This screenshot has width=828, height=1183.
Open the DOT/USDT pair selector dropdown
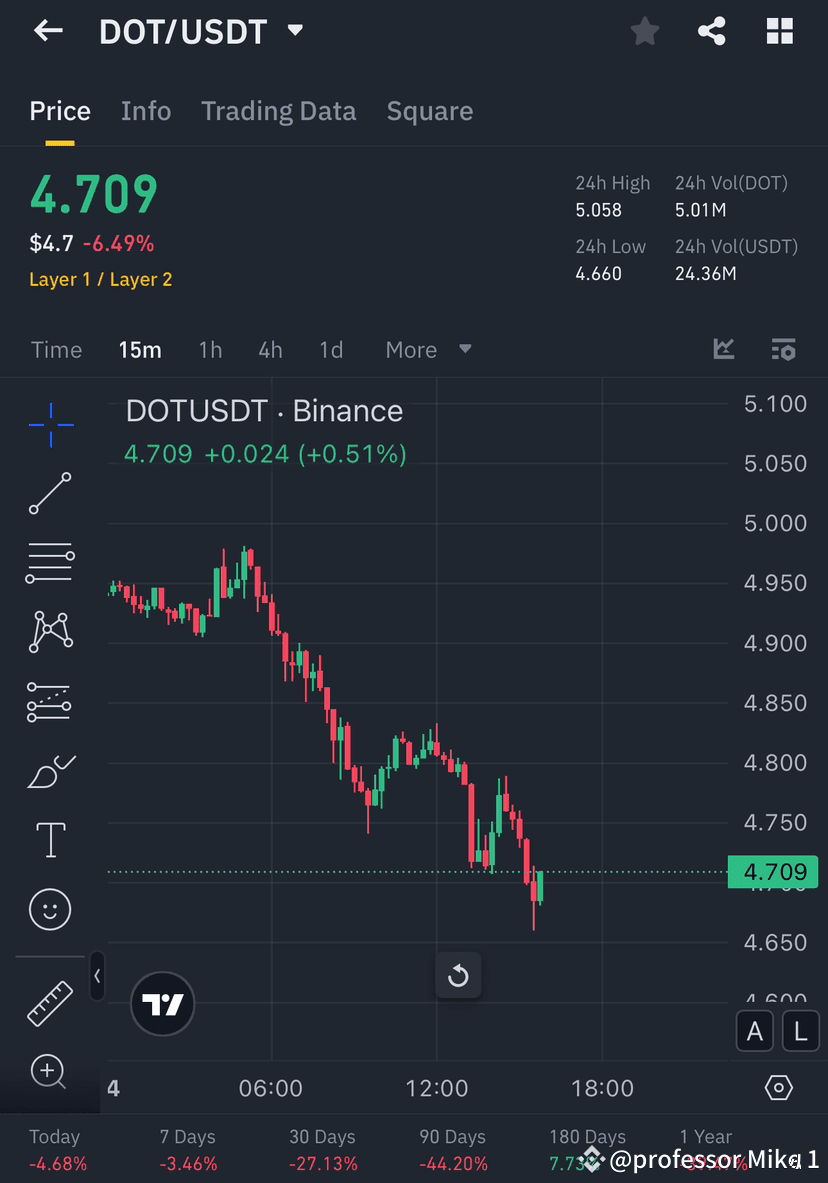point(295,31)
